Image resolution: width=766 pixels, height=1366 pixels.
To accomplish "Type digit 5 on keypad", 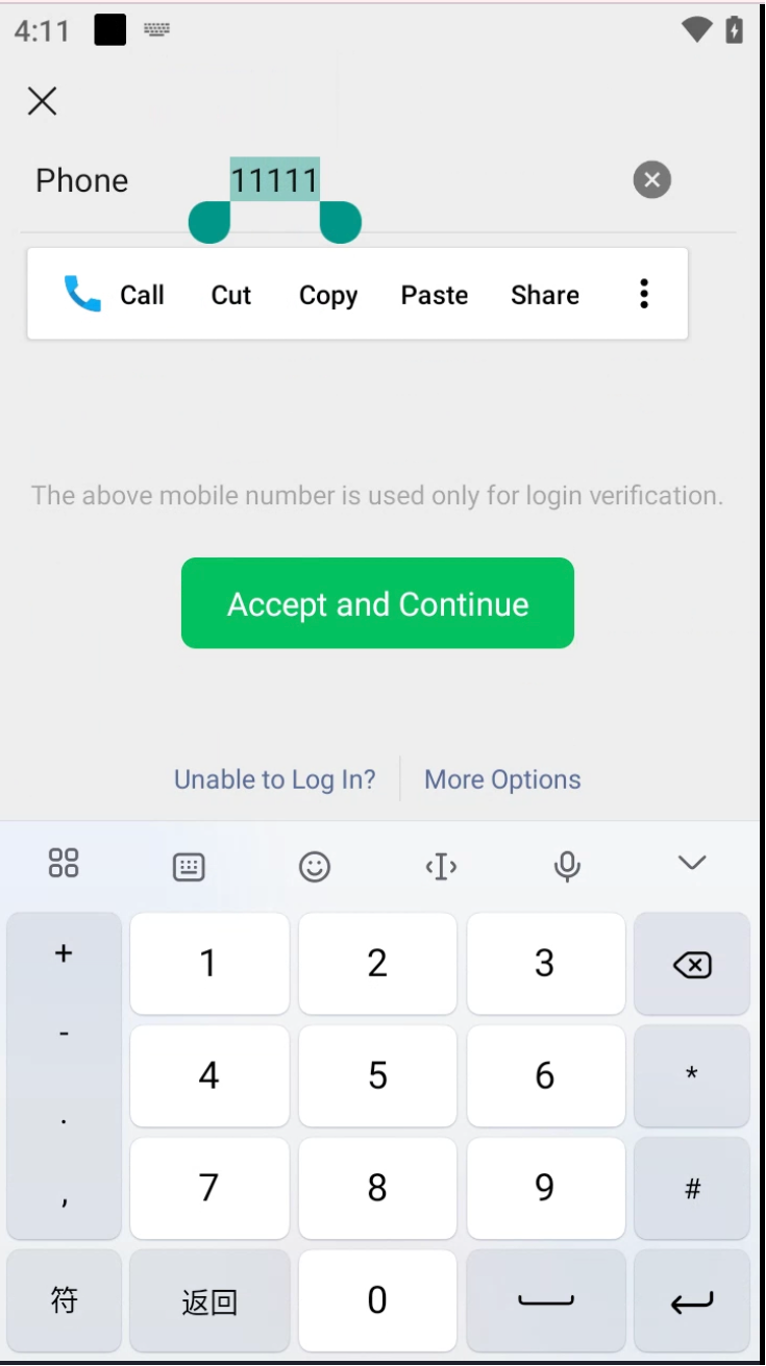I will [377, 1076].
